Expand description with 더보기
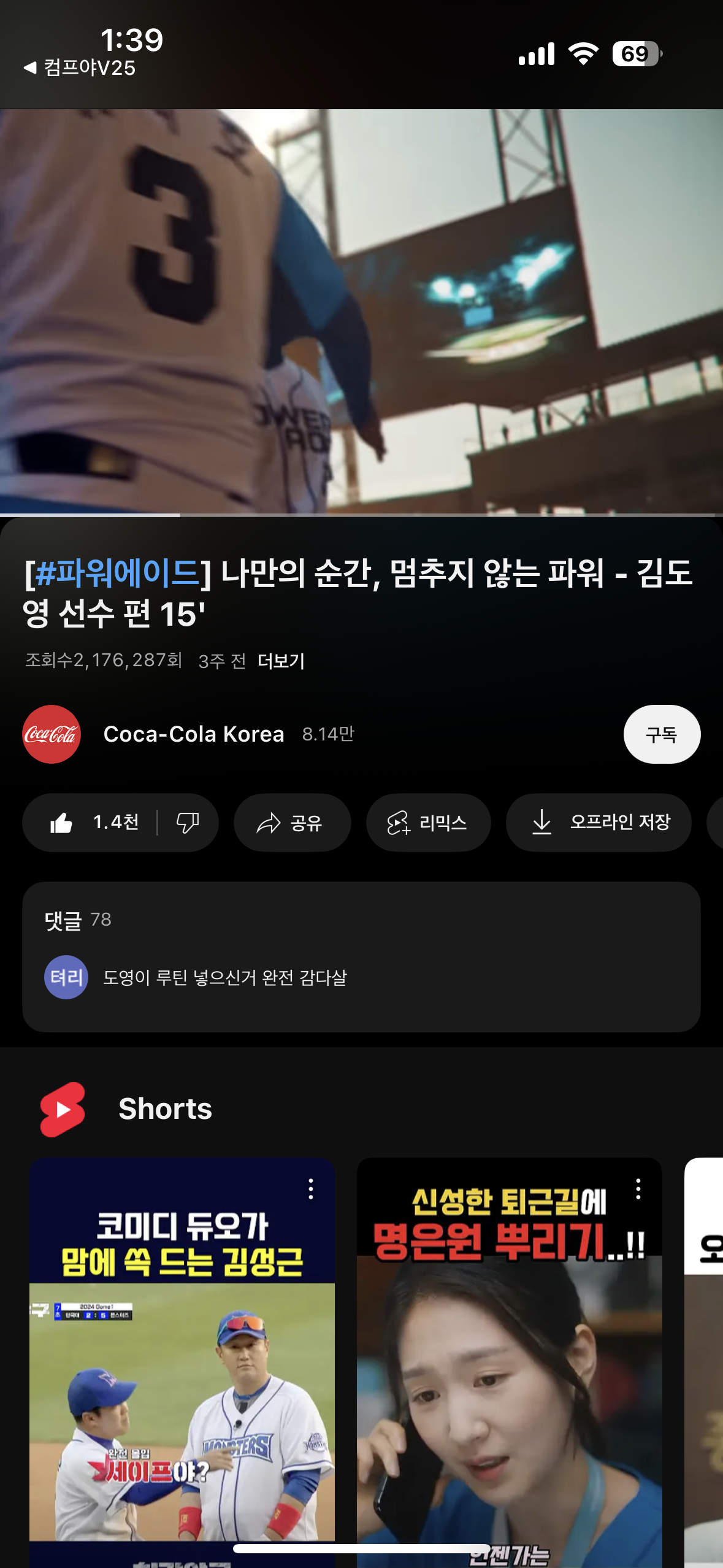The image size is (723, 1568). [x=281, y=661]
